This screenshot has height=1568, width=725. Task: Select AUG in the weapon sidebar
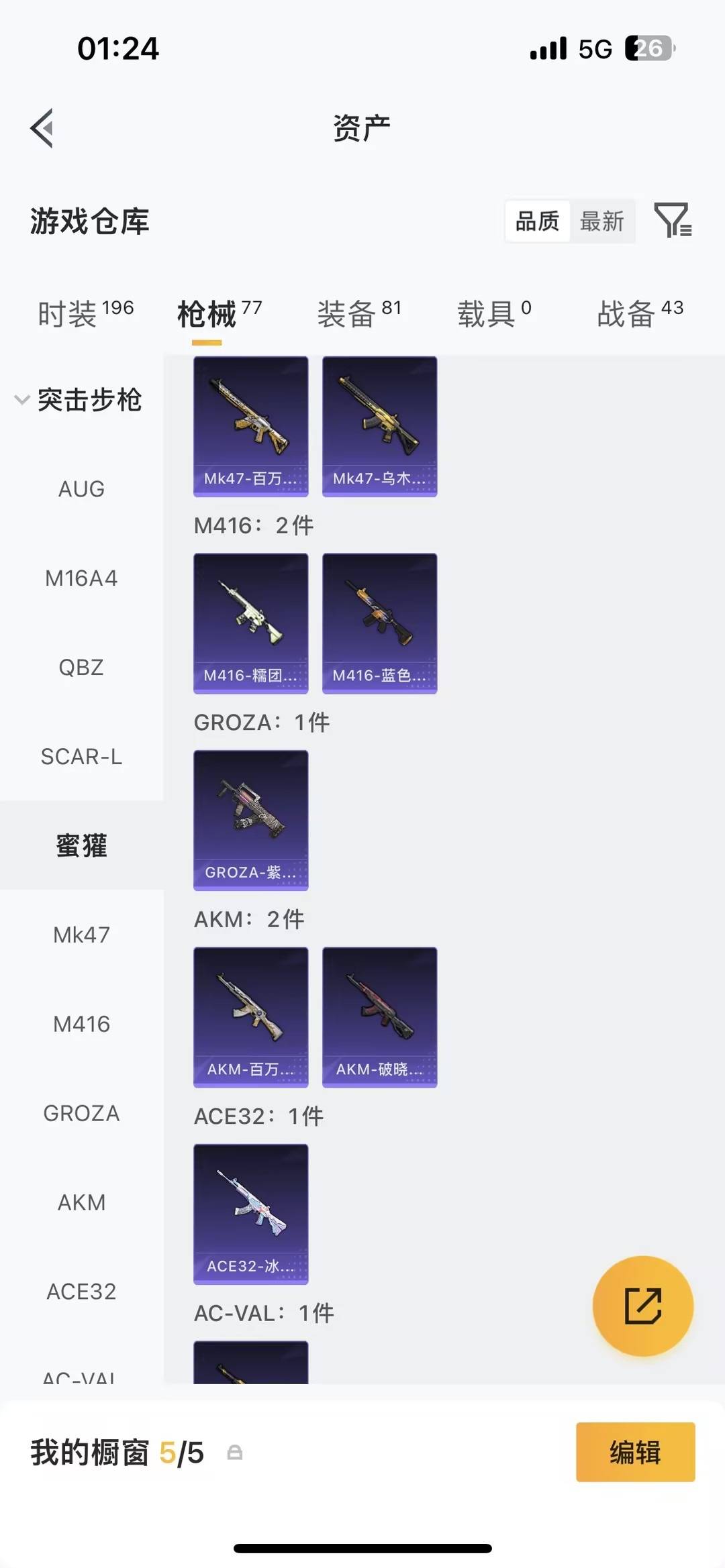81,489
